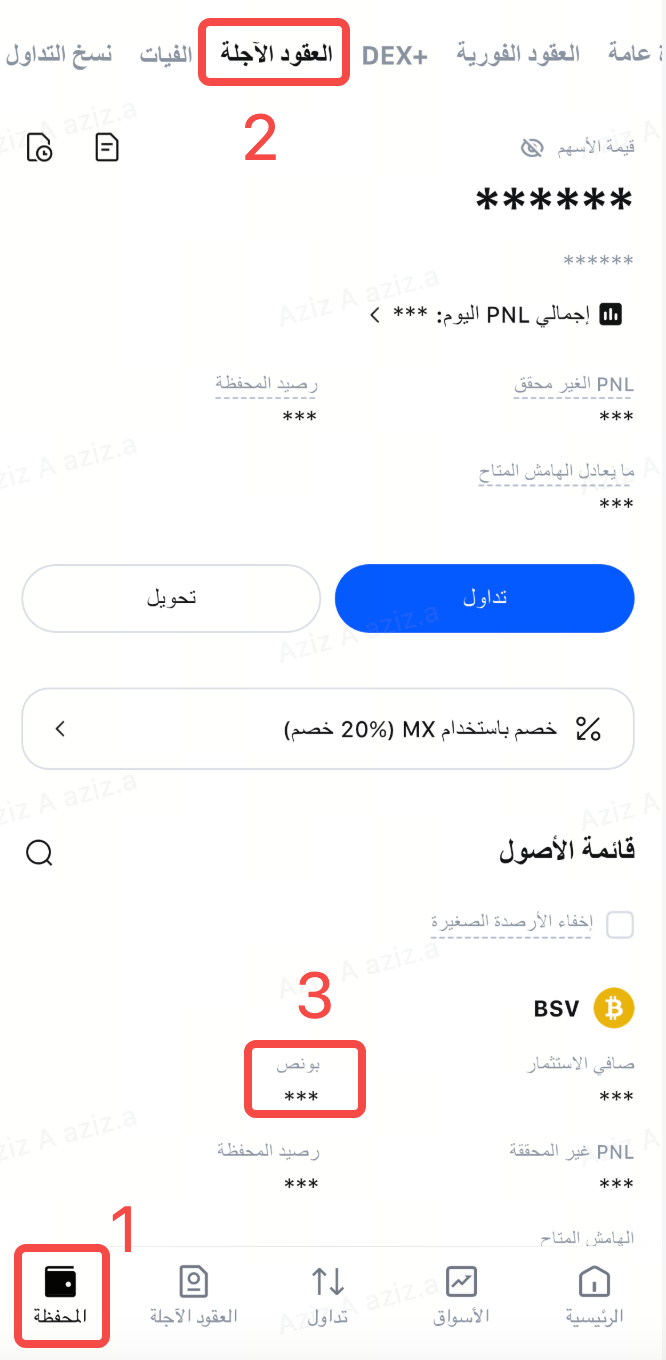Open the order history clock icon
Viewport: 666px width, 1360px height.
click(x=40, y=148)
